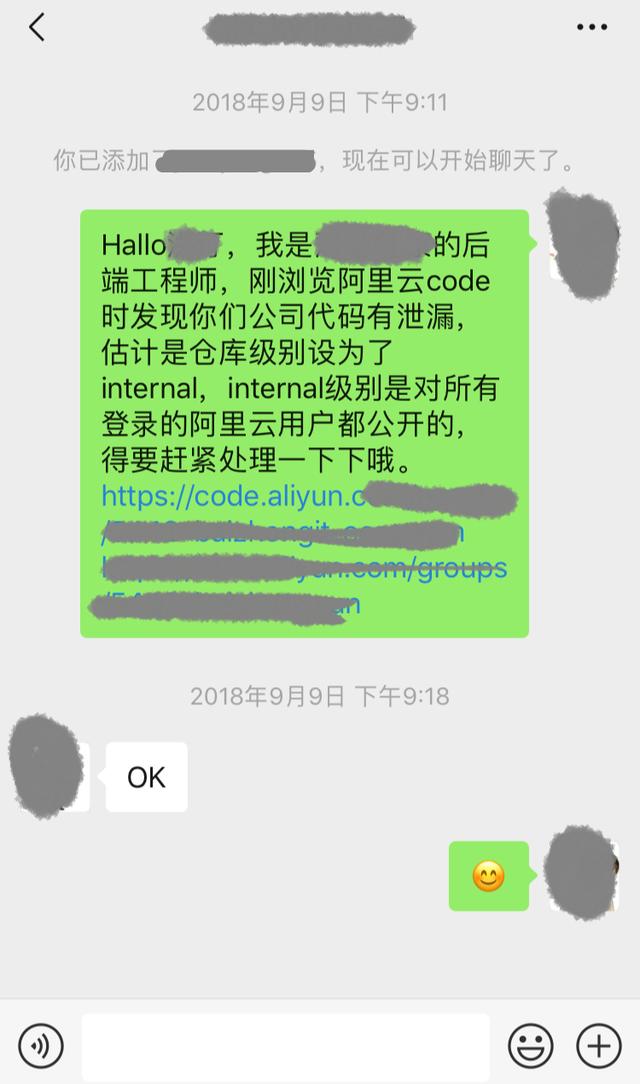Switch to voice message input
This screenshot has width=640, height=1084.
click(41, 1047)
